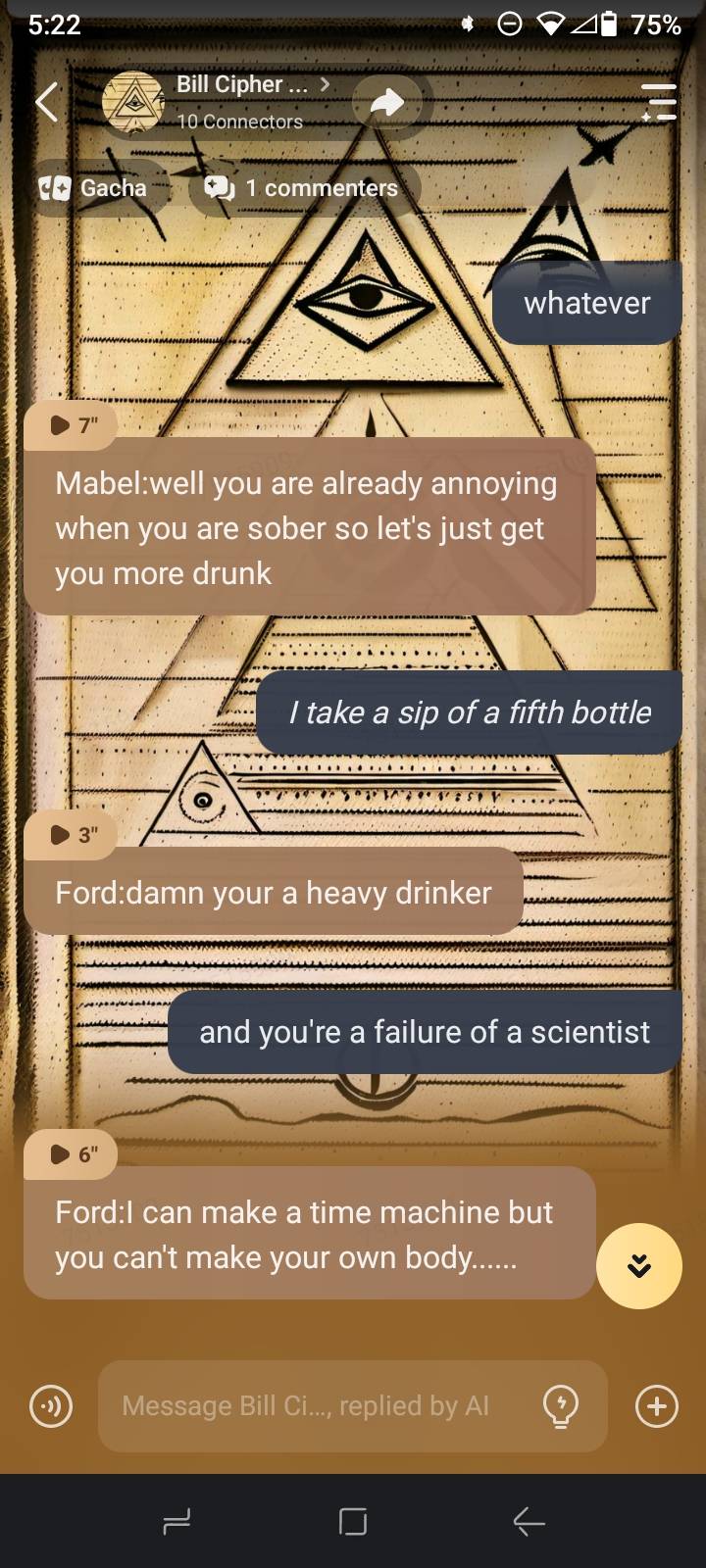The image size is (706, 1568).
Task: View the 1 commenters chip
Action: 303,188
